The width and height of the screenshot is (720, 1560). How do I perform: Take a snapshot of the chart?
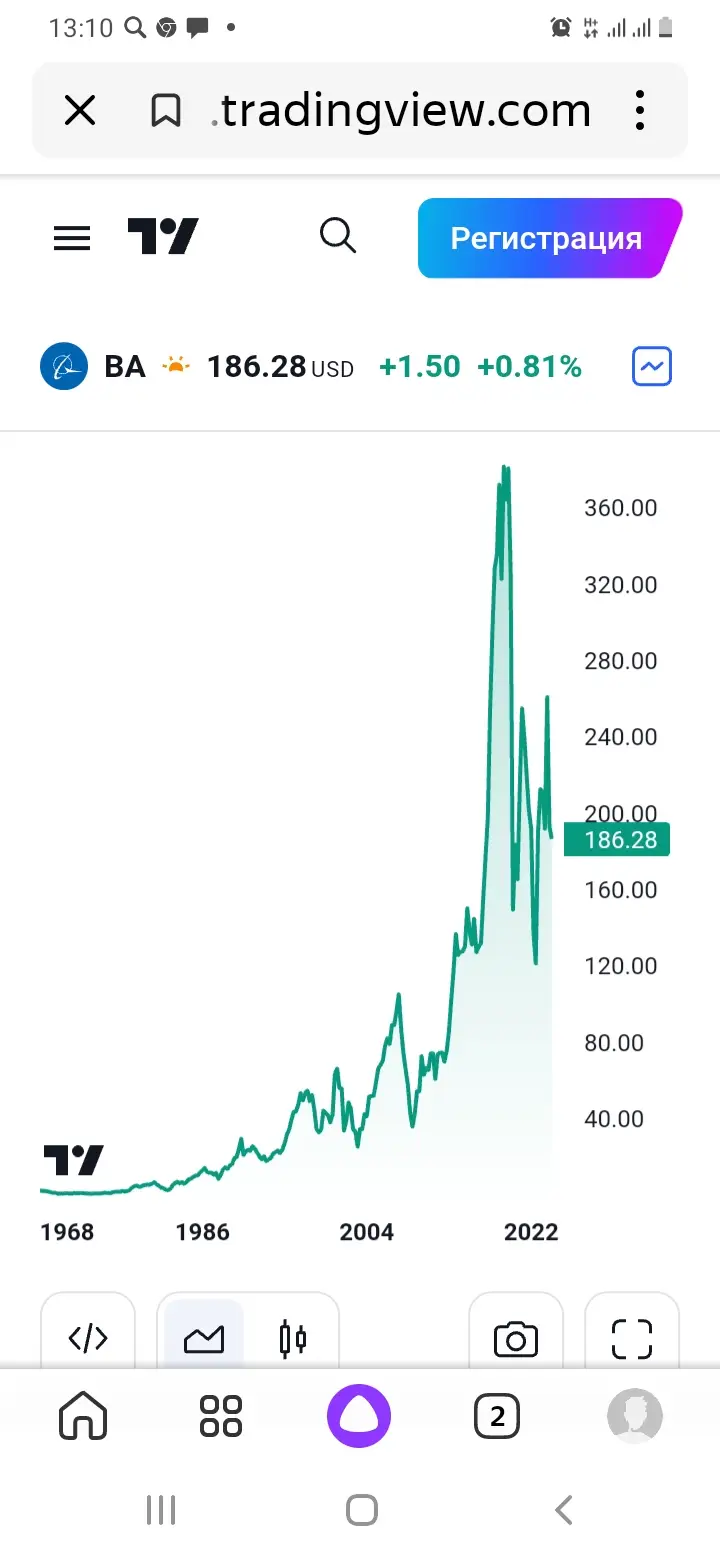click(x=516, y=1338)
